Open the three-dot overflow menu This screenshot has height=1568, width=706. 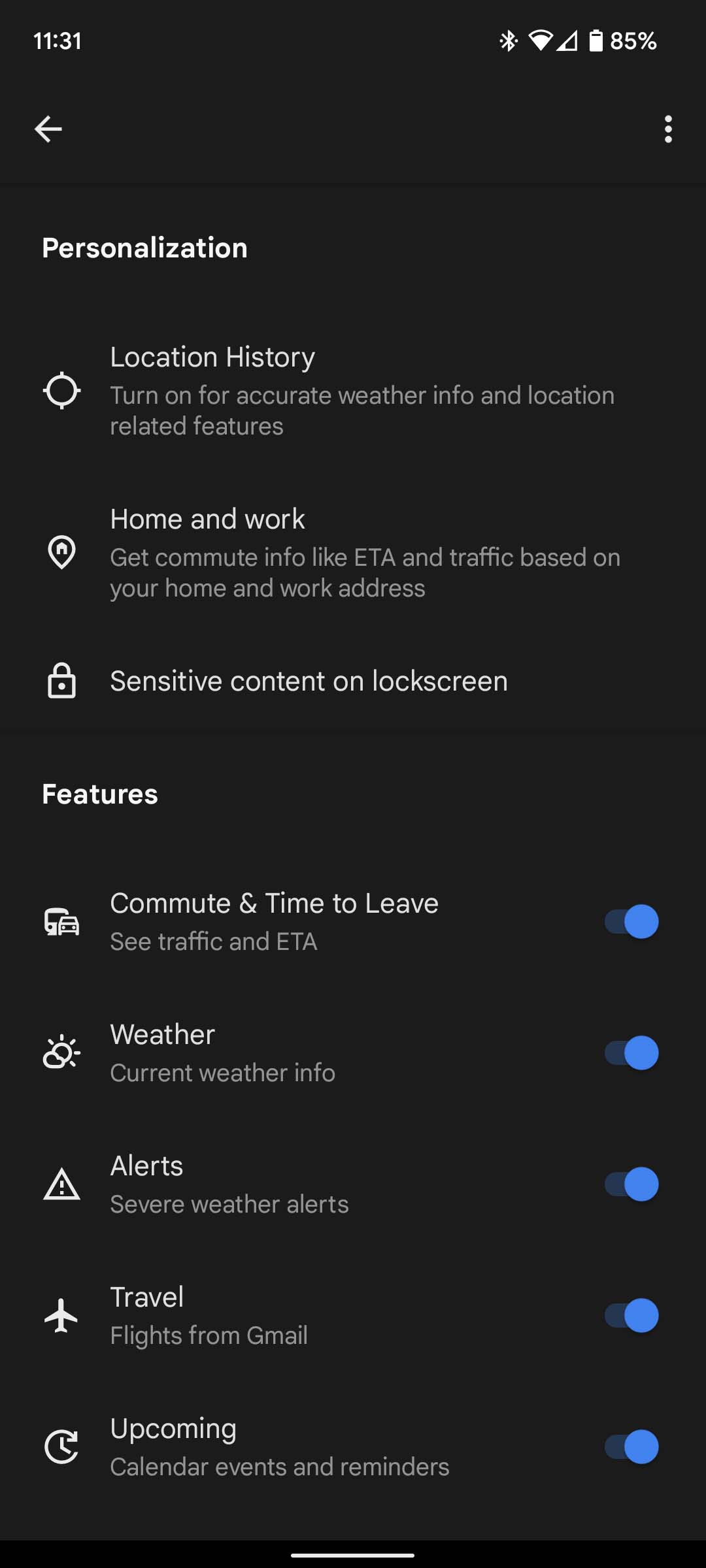667,129
